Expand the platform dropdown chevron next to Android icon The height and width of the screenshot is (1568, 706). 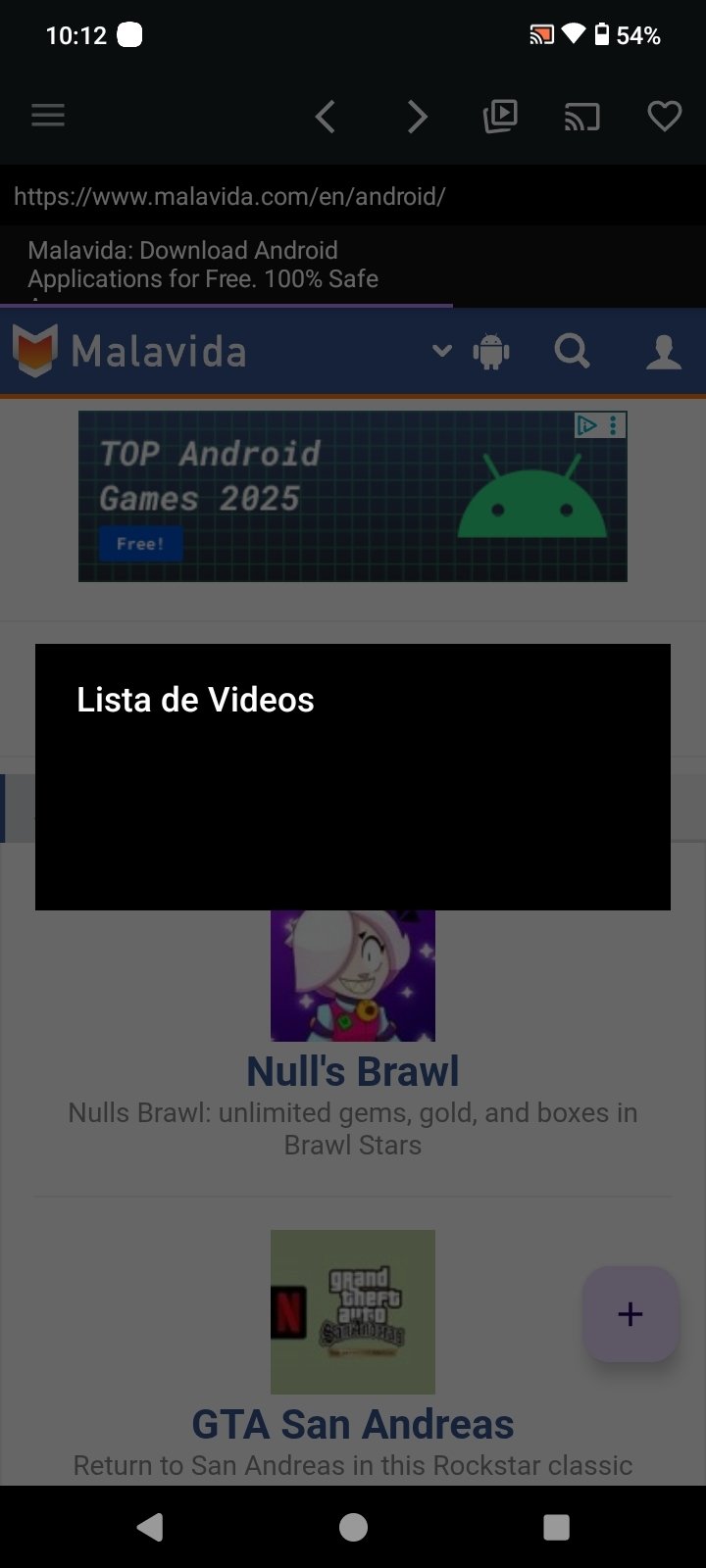click(442, 351)
